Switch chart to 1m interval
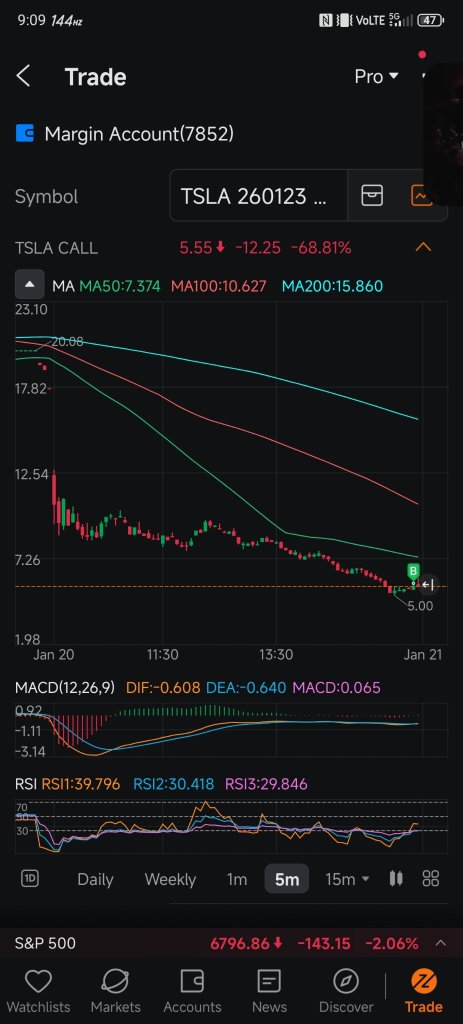Viewport: 463px width, 1024px height. pyautogui.click(x=236, y=879)
